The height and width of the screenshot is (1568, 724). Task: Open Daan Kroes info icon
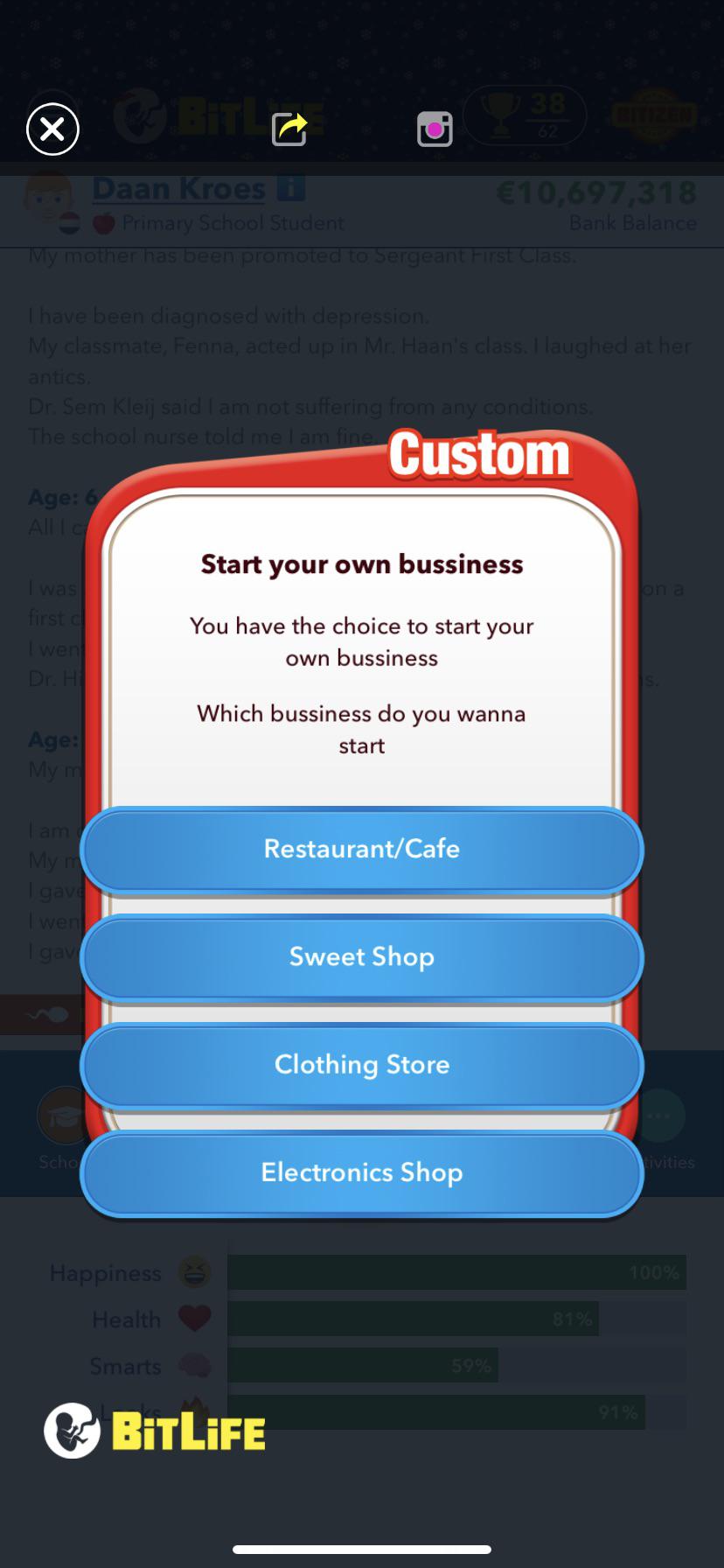click(289, 187)
